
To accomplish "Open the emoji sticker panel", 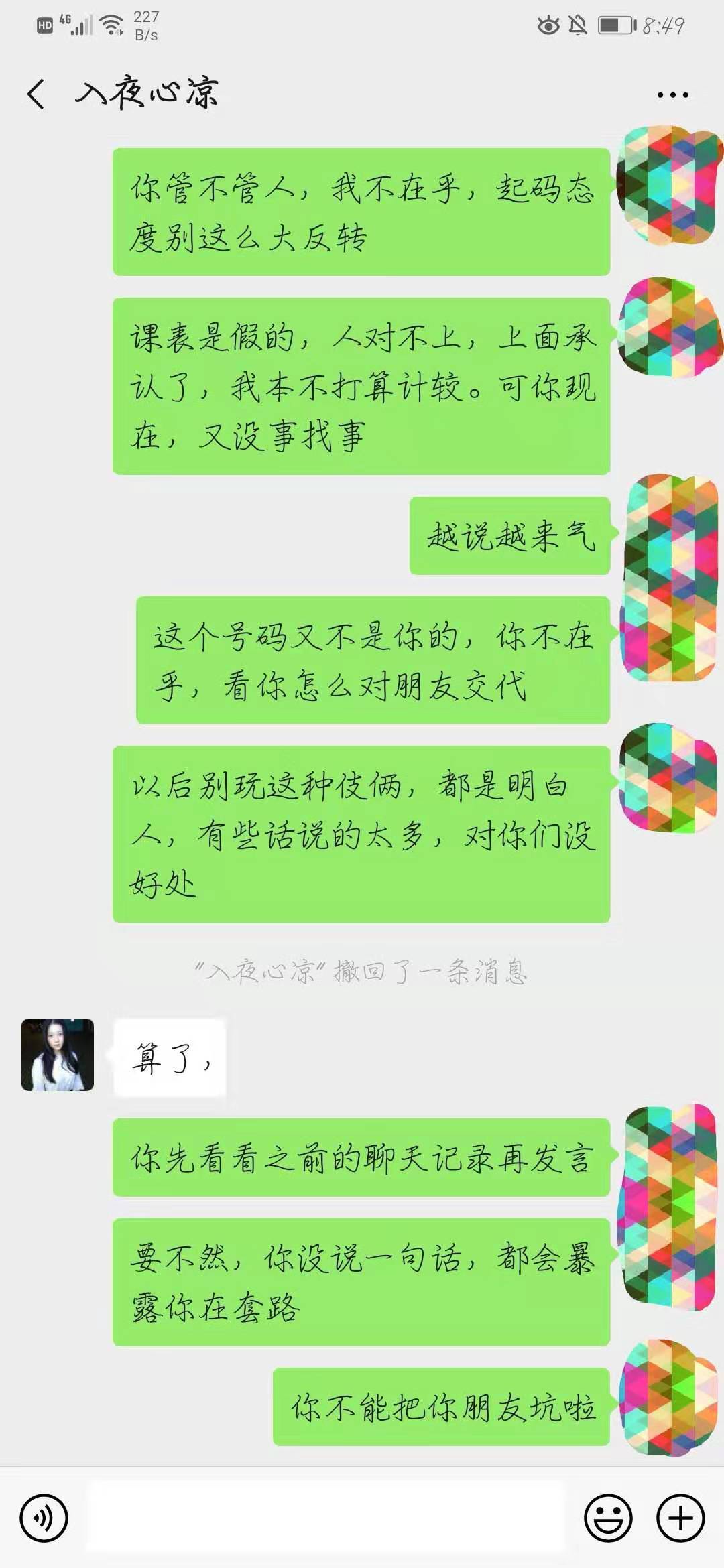I will click(x=608, y=1518).
